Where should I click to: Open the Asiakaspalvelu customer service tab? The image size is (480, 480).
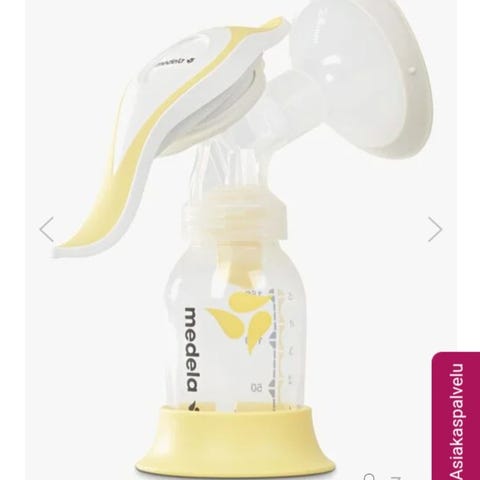pos(456,416)
